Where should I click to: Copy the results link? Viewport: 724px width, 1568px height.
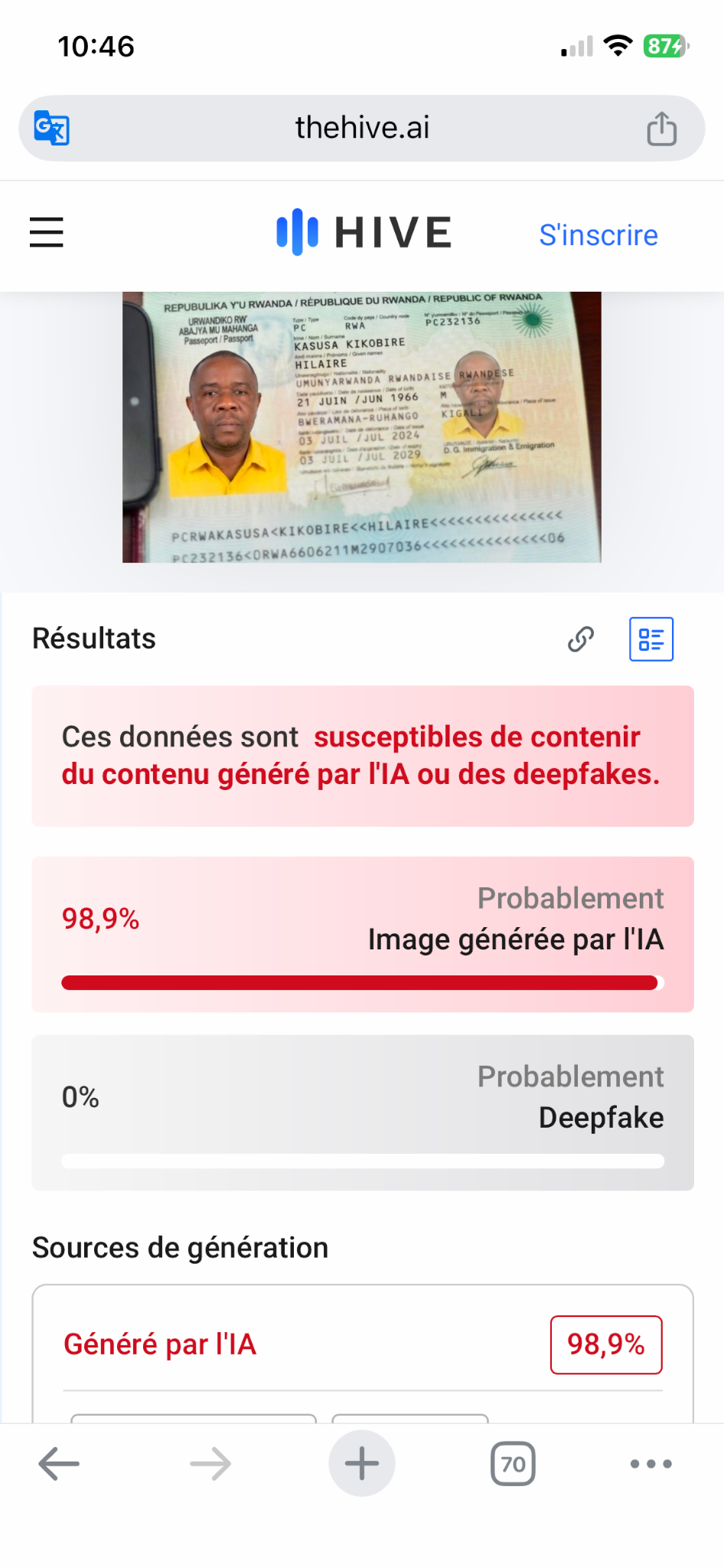(x=581, y=639)
